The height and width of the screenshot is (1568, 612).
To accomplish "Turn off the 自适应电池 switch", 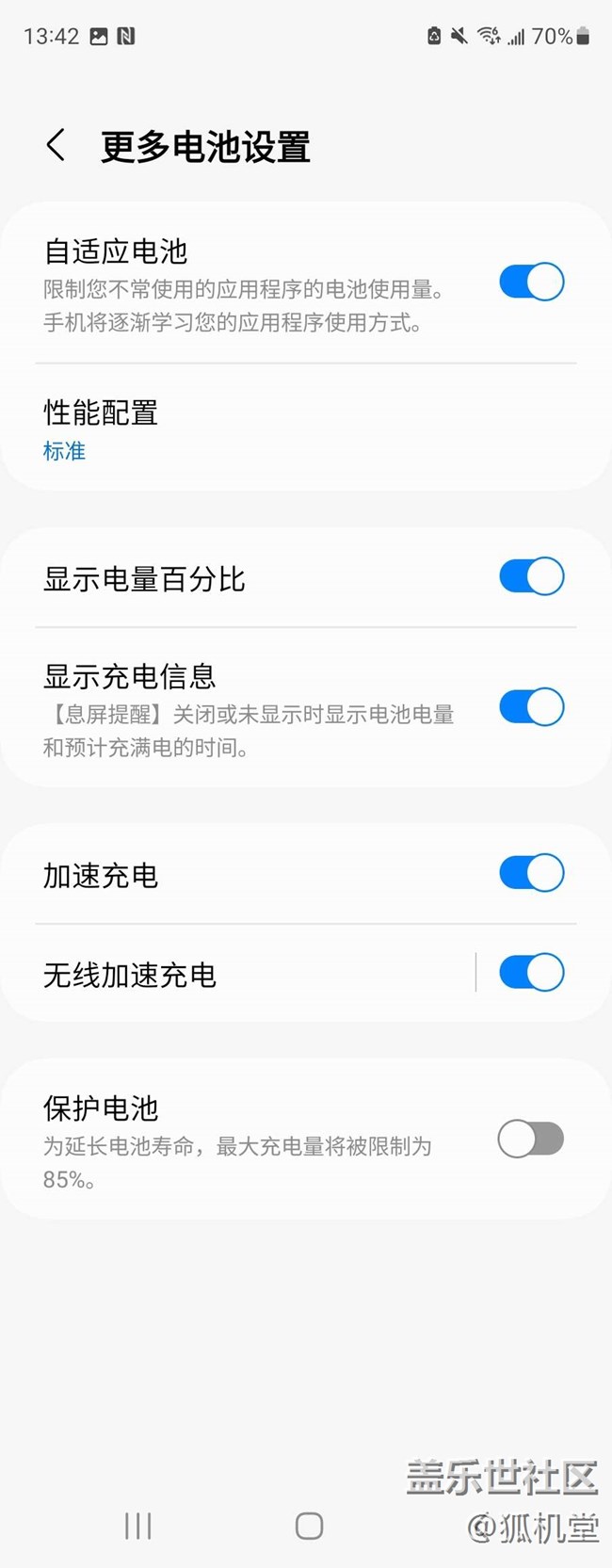I will 531,282.
